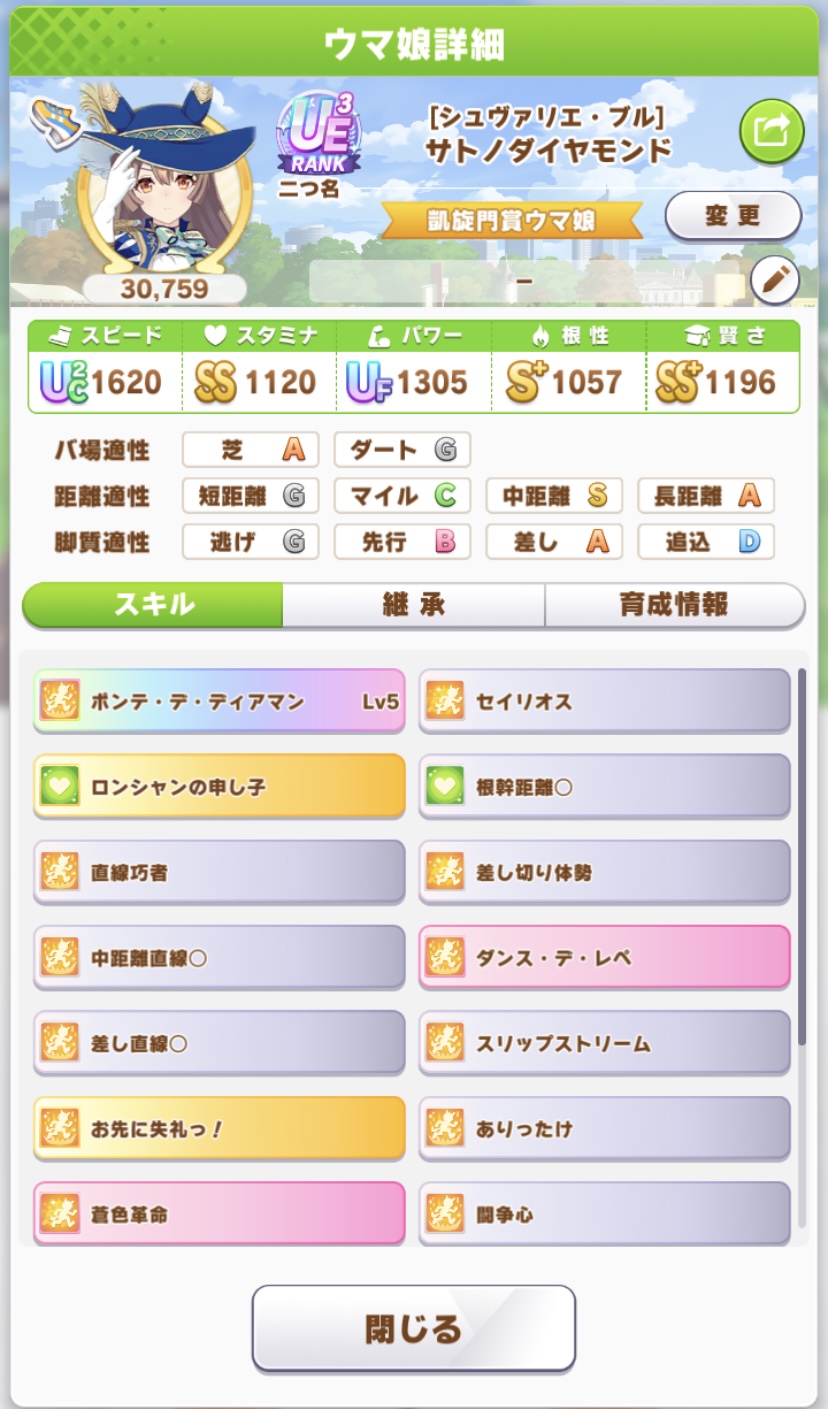Viewport: 828px width, 1409px height.
Task: Switch to the 育成情報 tab
Action: point(674,605)
